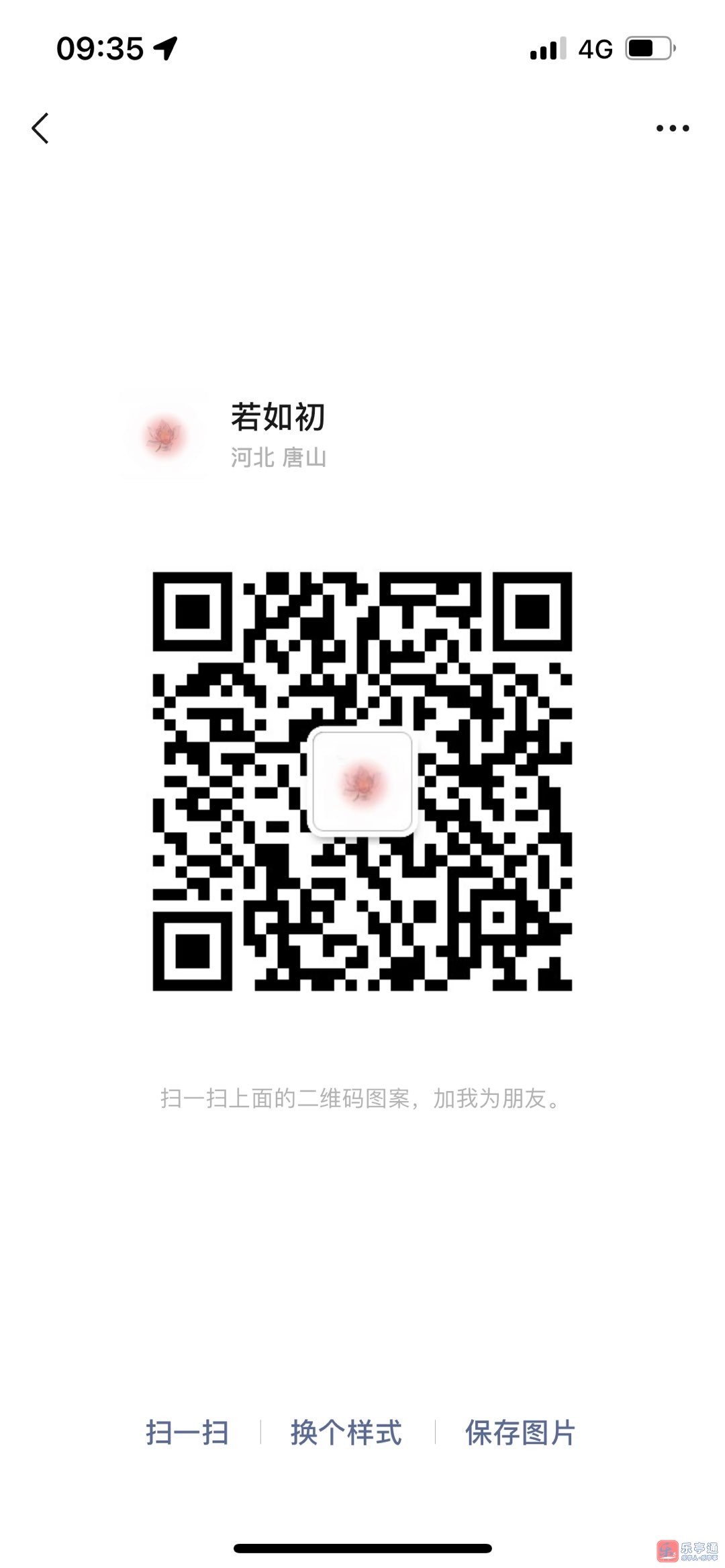The image size is (725, 1568).
Task: Go back using the top-left arrow
Action: [40, 128]
